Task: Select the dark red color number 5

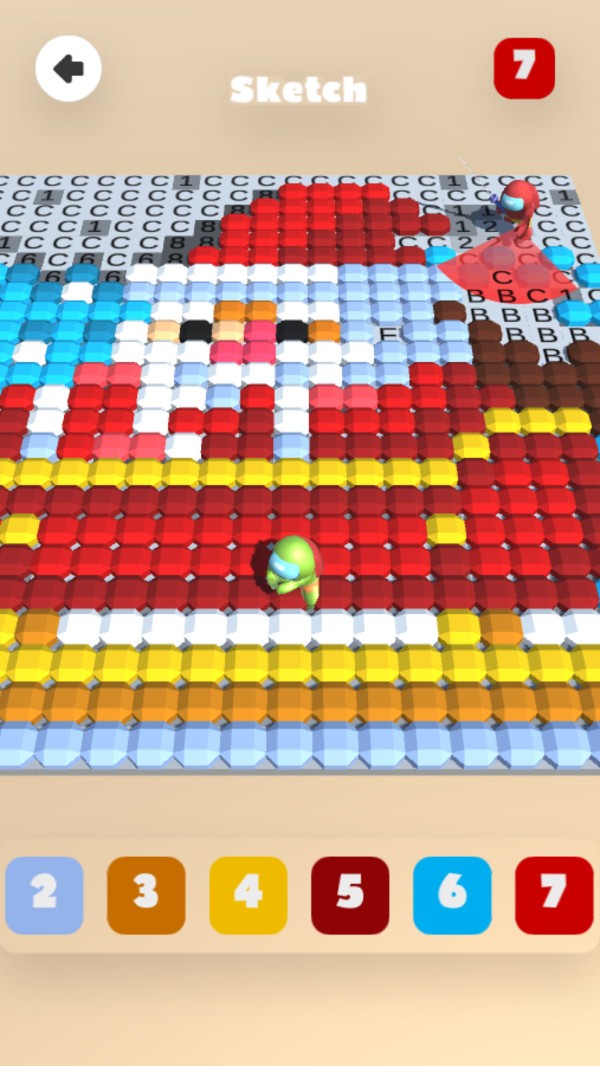Action: click(350, 895)
